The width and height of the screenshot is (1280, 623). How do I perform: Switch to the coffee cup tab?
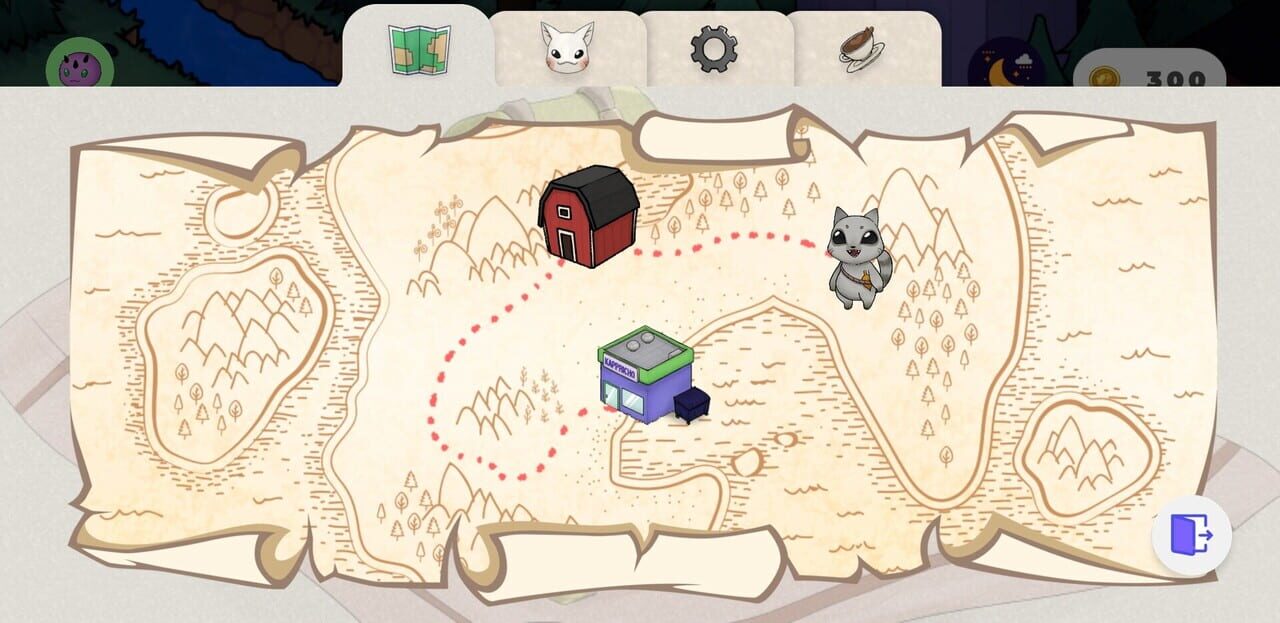(x=861, y=49)
